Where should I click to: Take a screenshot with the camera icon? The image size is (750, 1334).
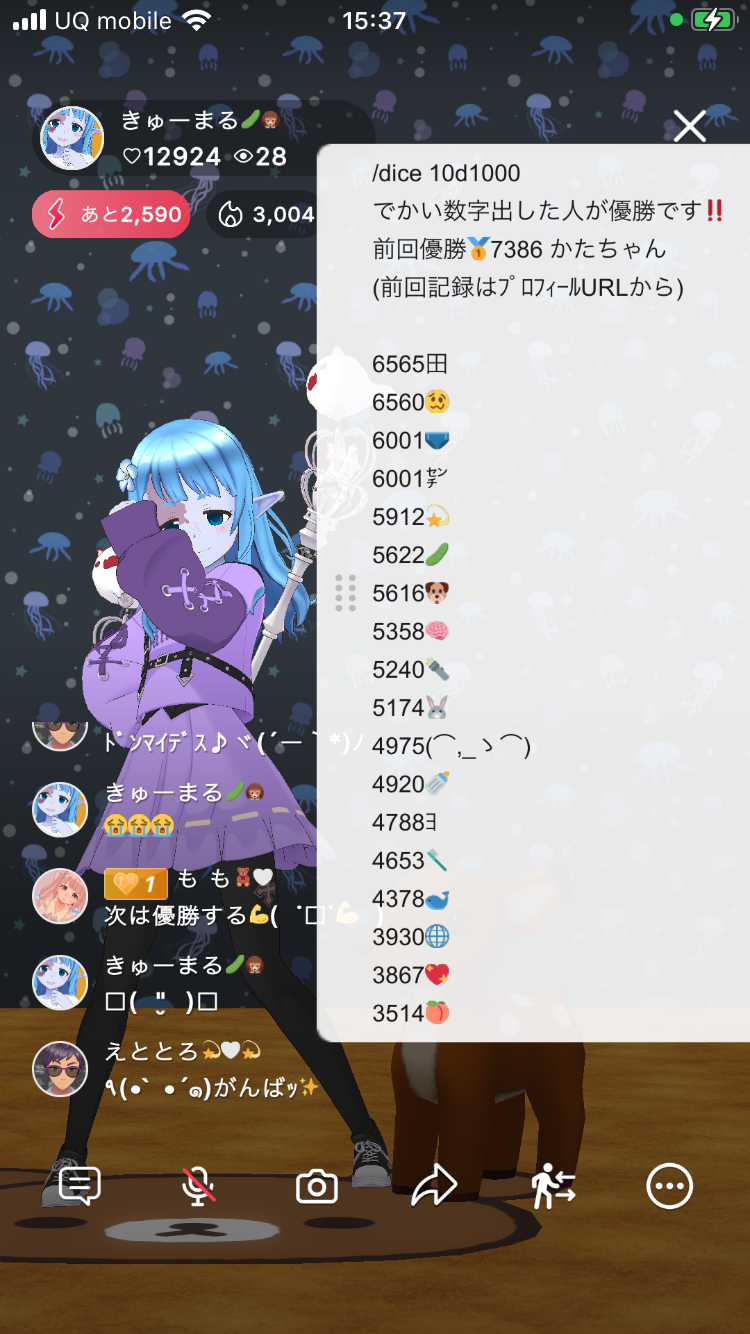[x=317, y=1187]
